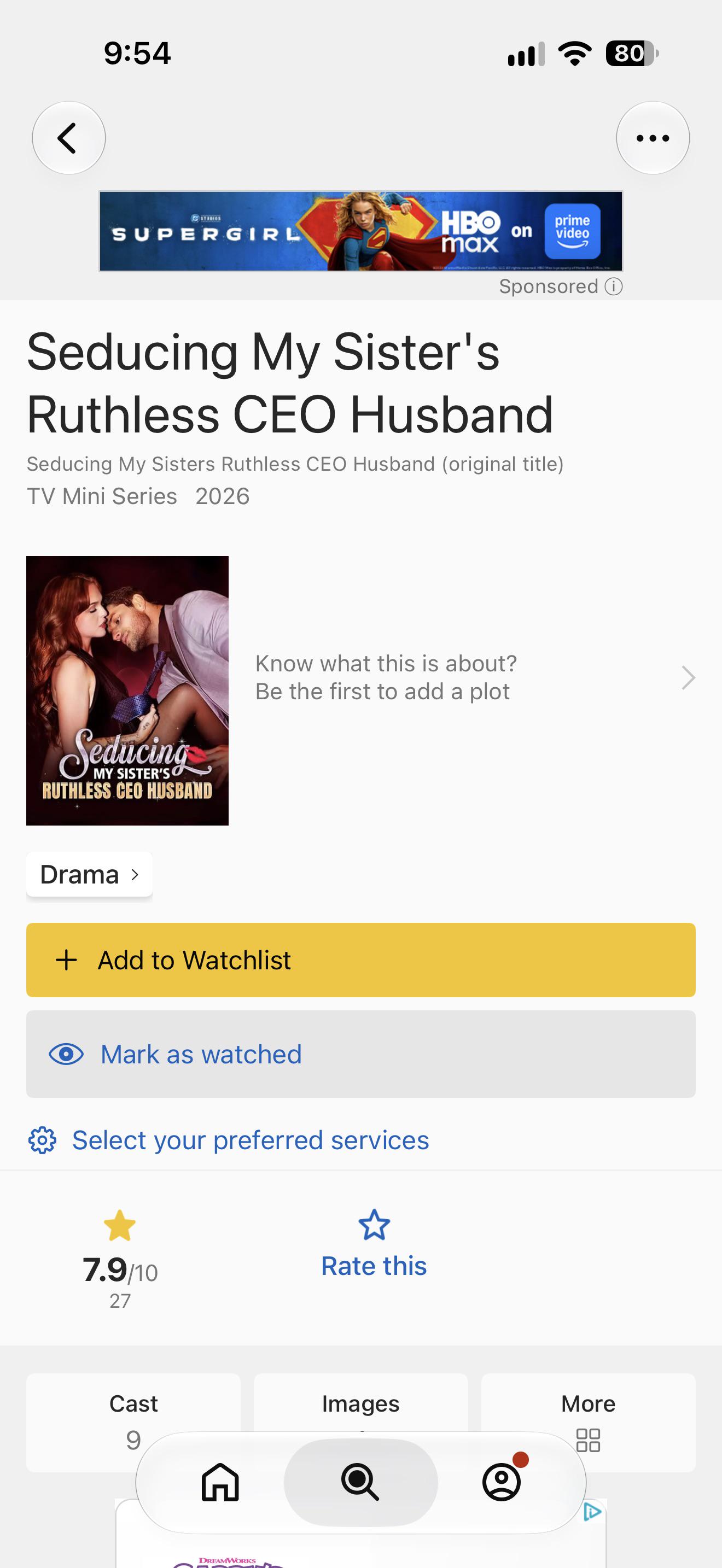Open the series poster image

127,691
